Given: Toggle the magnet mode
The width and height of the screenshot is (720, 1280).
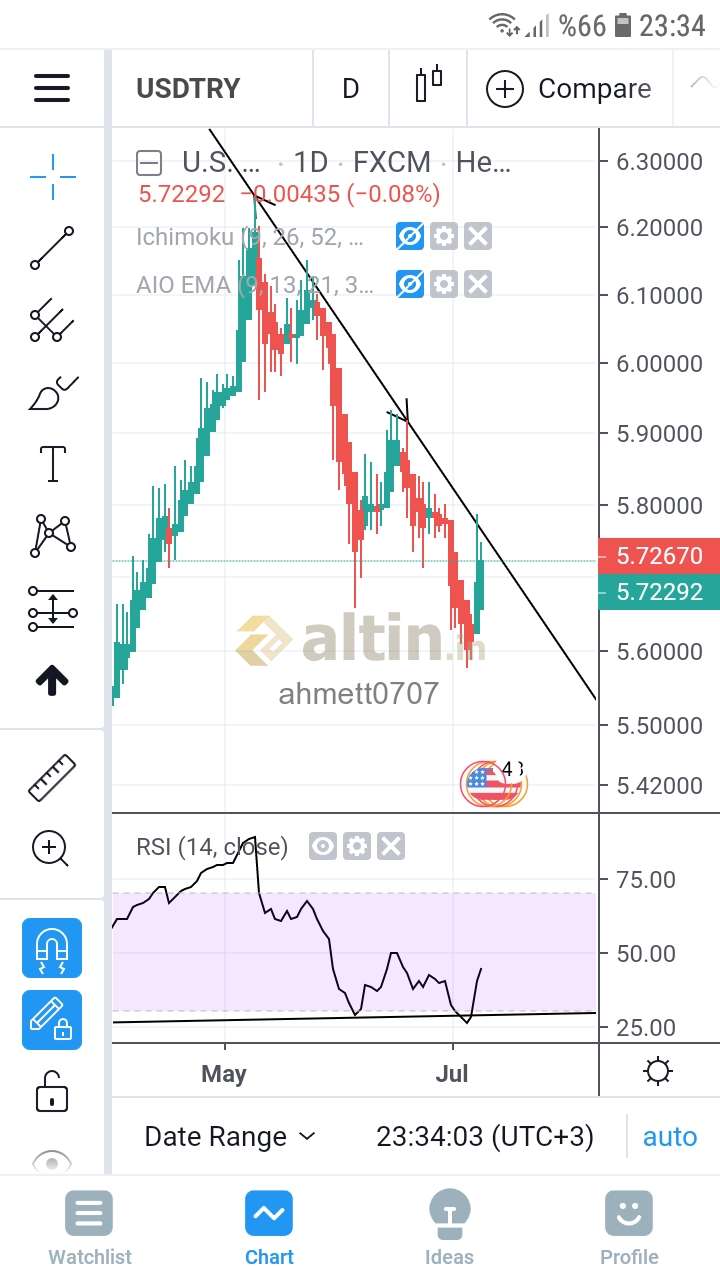Looking at the screenshot, I should [52, 948].
